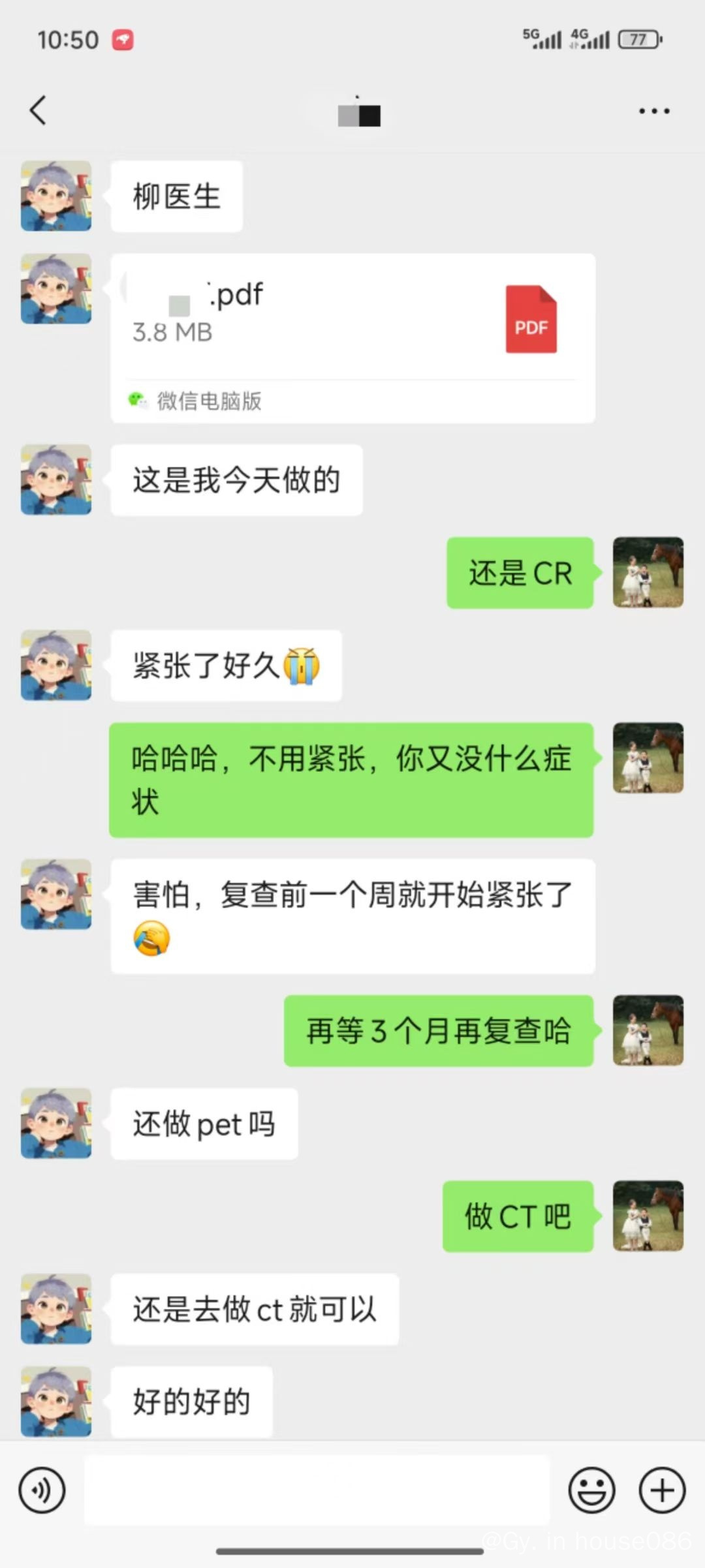Open the 3.8 MB PDF file message
This screenshot has height=1568, width=705.
point(352,338)
